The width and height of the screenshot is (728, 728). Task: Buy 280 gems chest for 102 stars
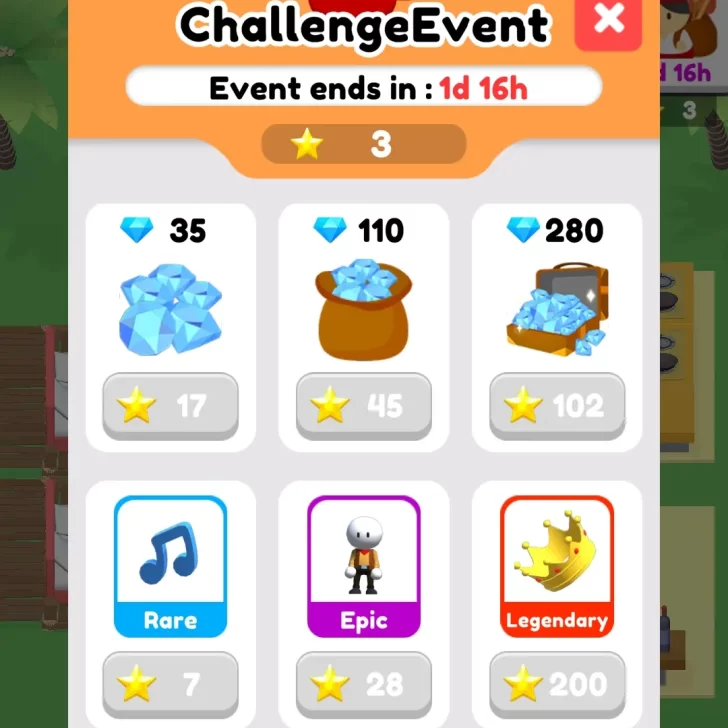pyautogui.click(x=557, y=406)
